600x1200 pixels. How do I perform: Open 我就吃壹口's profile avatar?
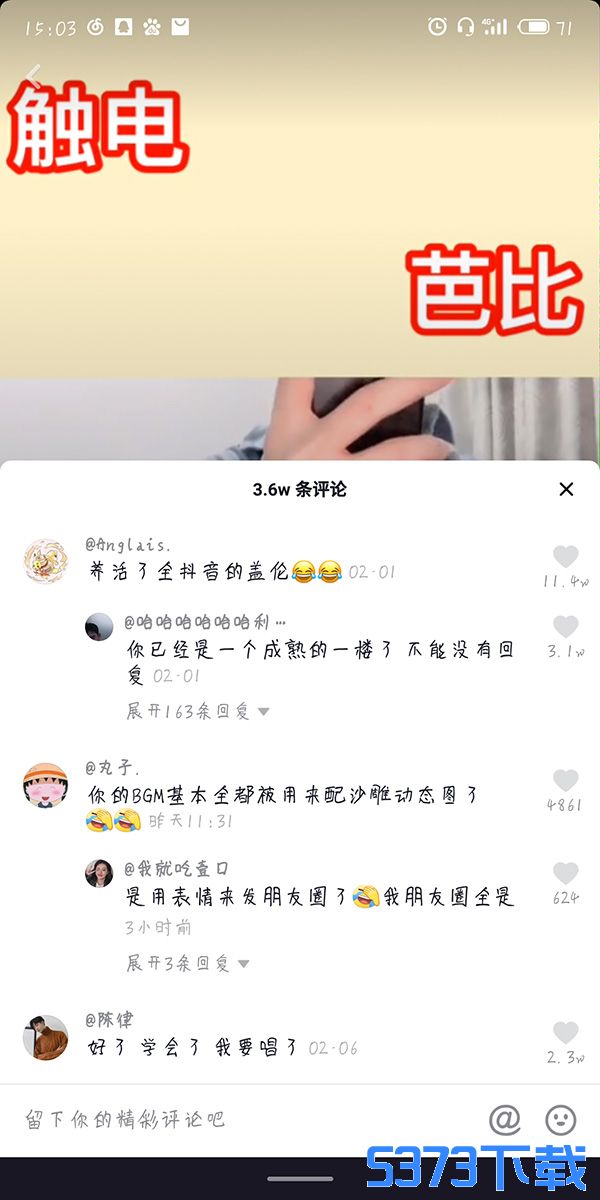[x=98, y=872]
